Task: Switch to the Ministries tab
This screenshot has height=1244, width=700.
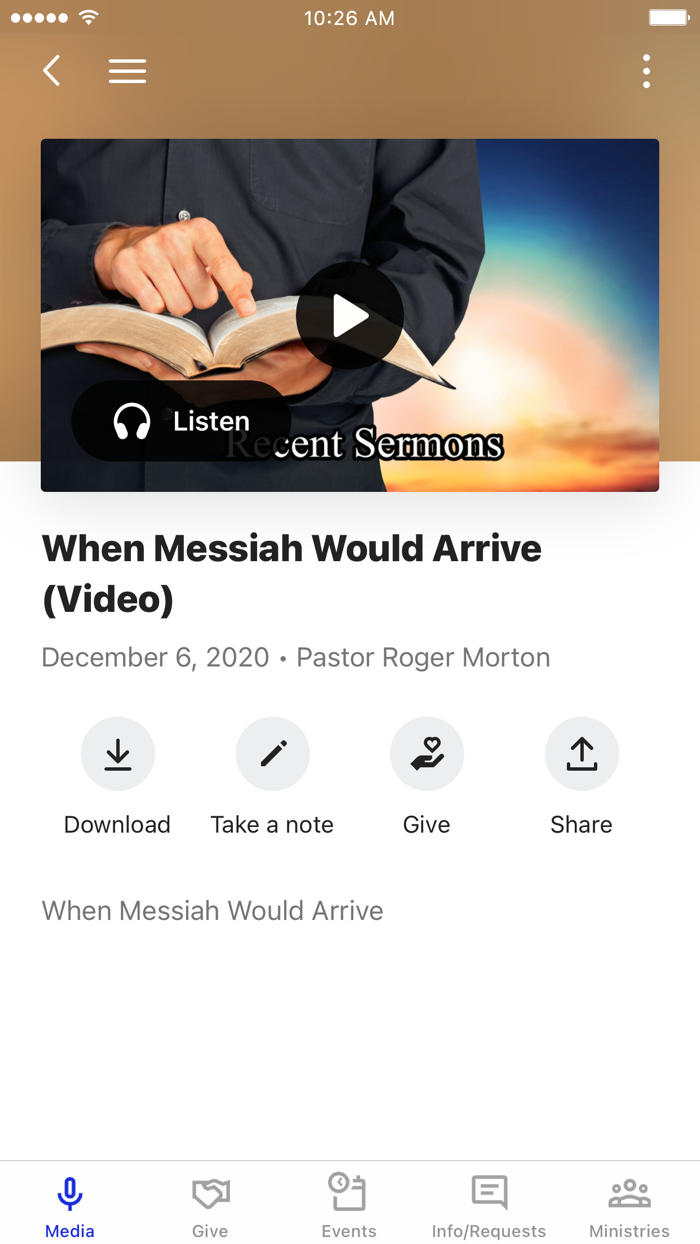Action: pyautogui.click(x=629, y=1205)
